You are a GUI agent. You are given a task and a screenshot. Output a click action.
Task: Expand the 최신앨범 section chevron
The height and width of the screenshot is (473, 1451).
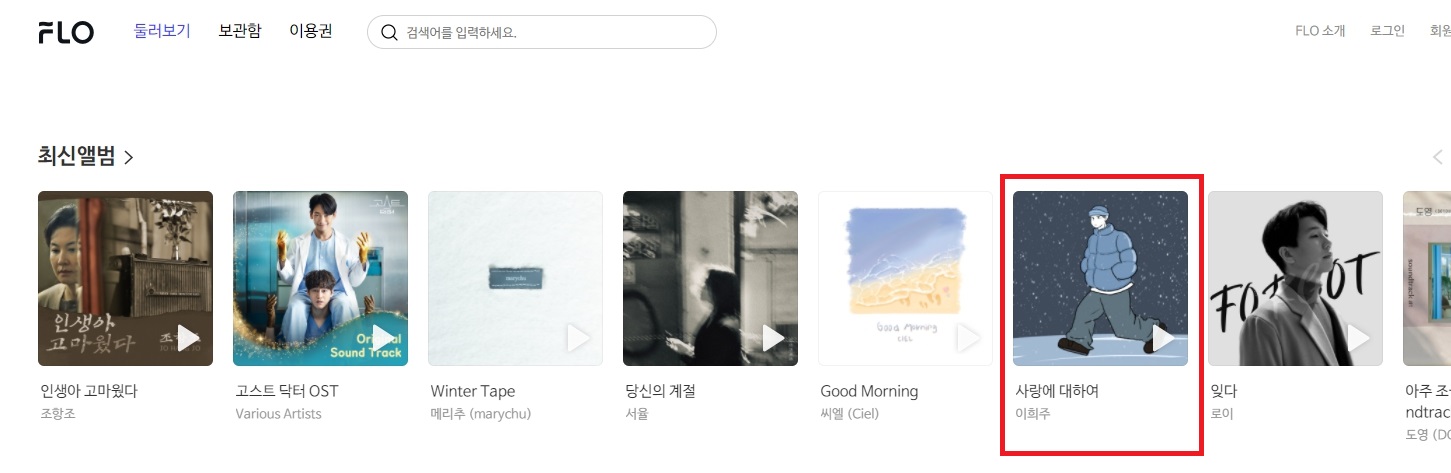click(129, 157)
